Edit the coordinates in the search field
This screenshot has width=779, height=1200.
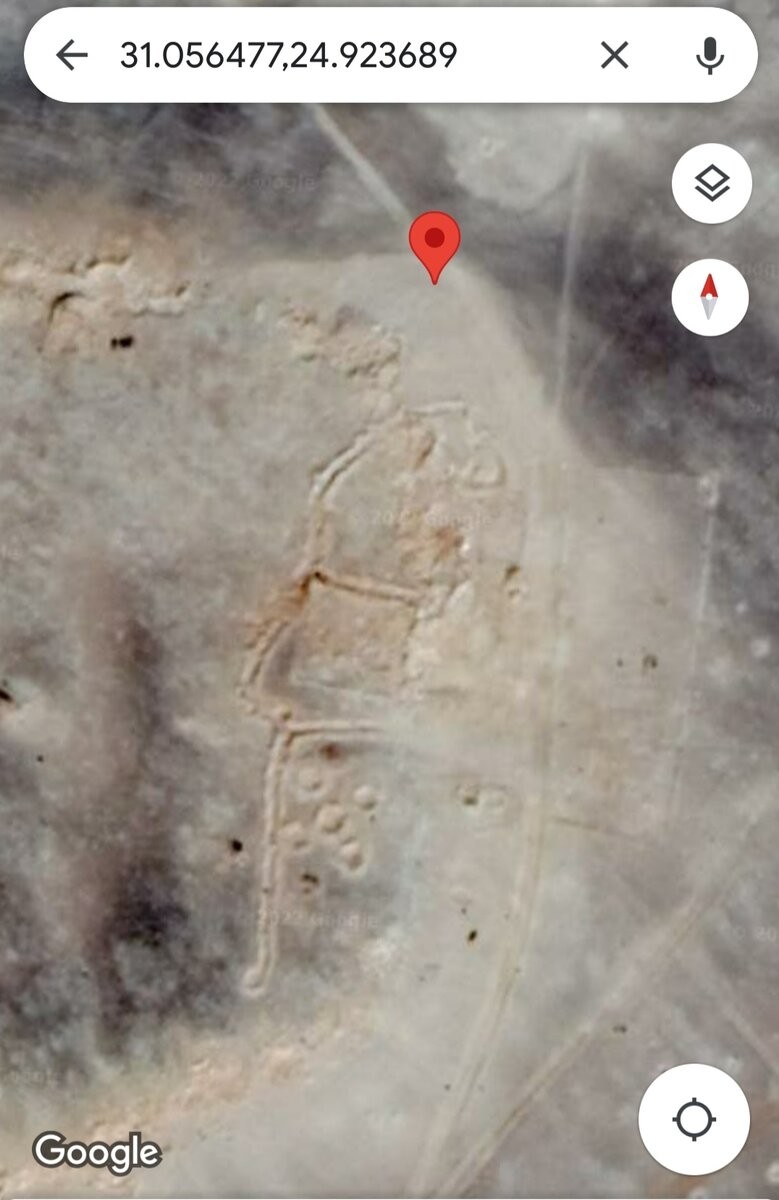pyautogui.click(x=288, y=56)
